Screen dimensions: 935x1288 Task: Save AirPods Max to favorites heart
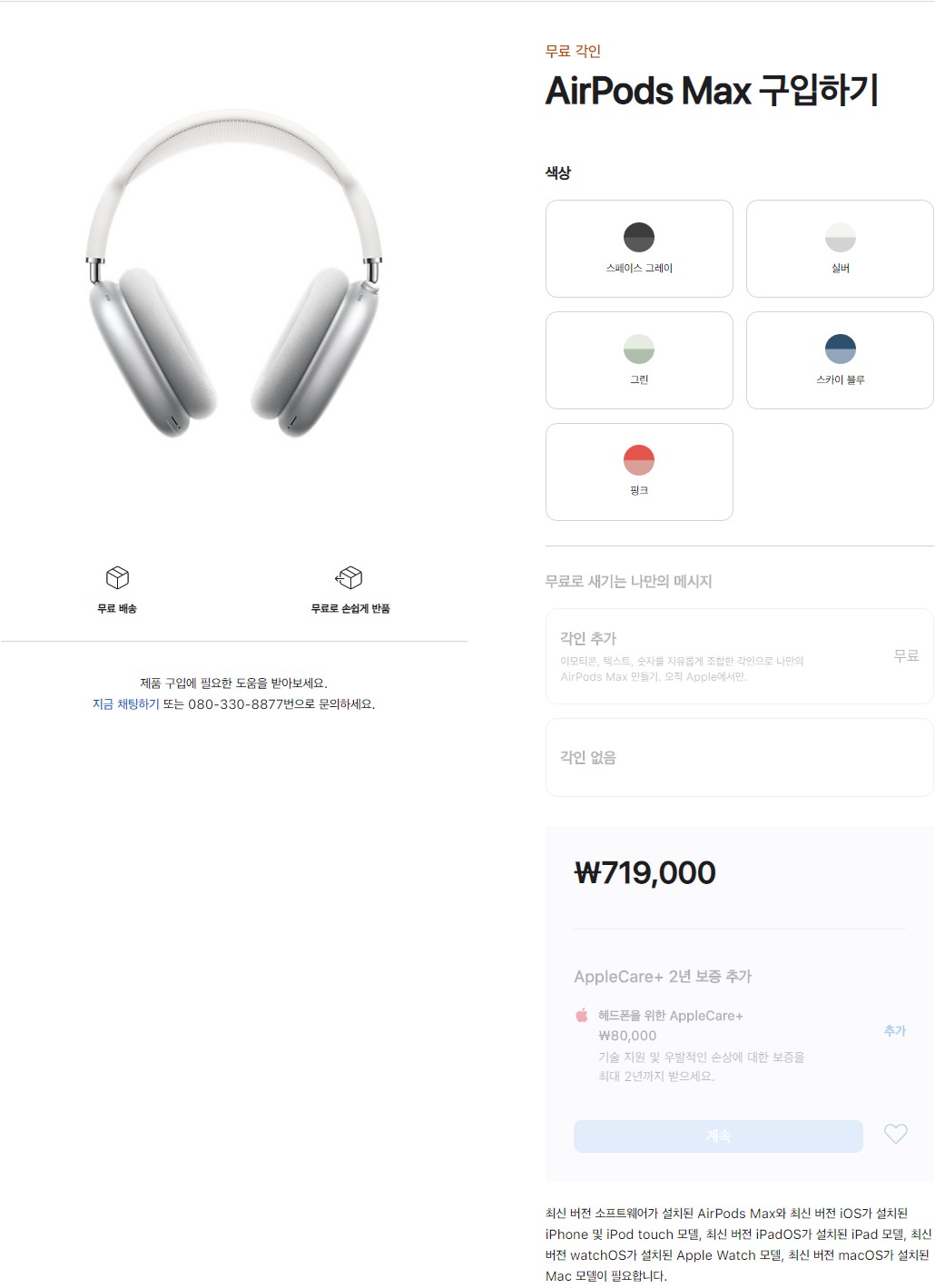coord(895,1134)
